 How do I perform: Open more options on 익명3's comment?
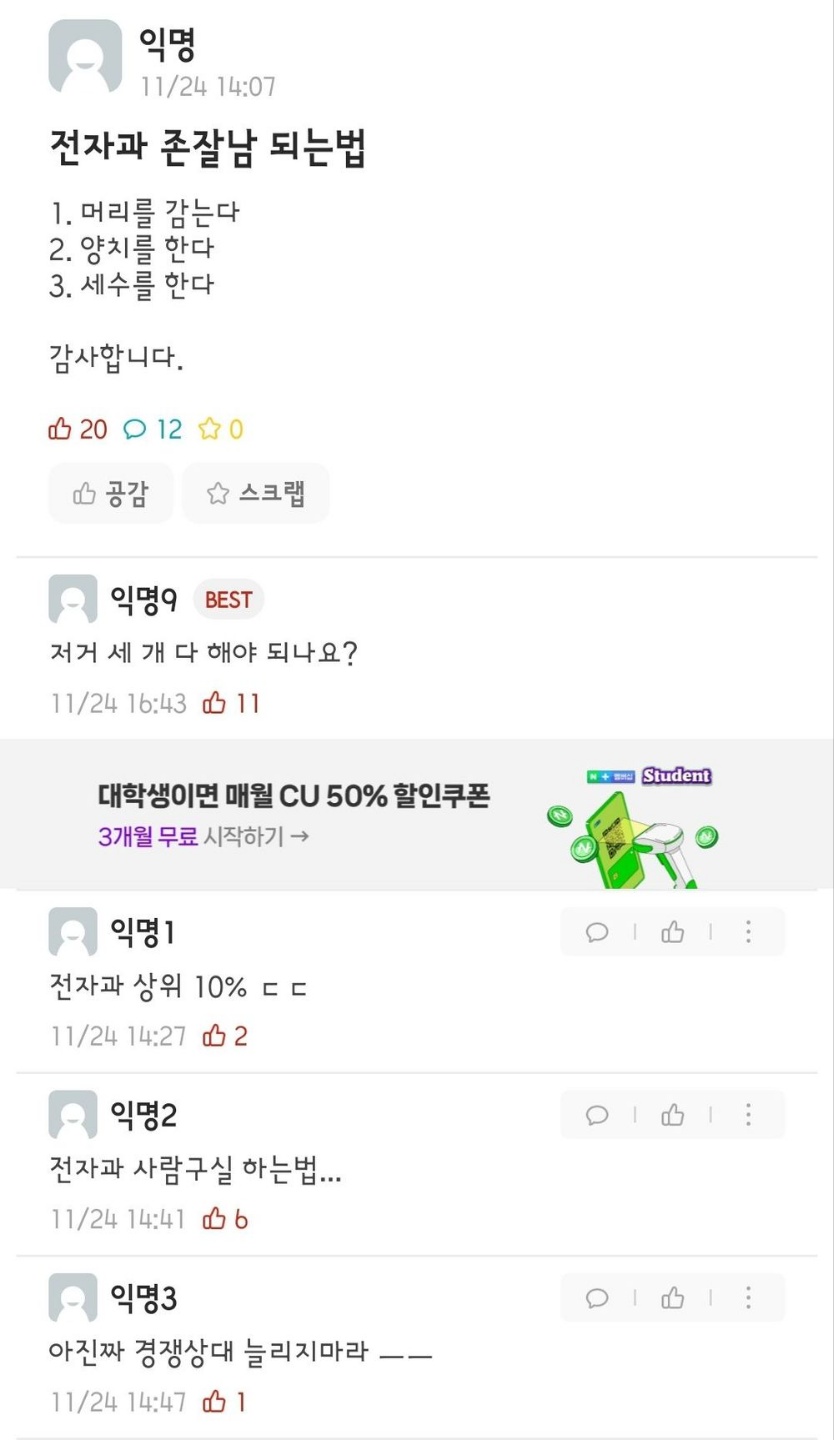tap(748, 1298)
